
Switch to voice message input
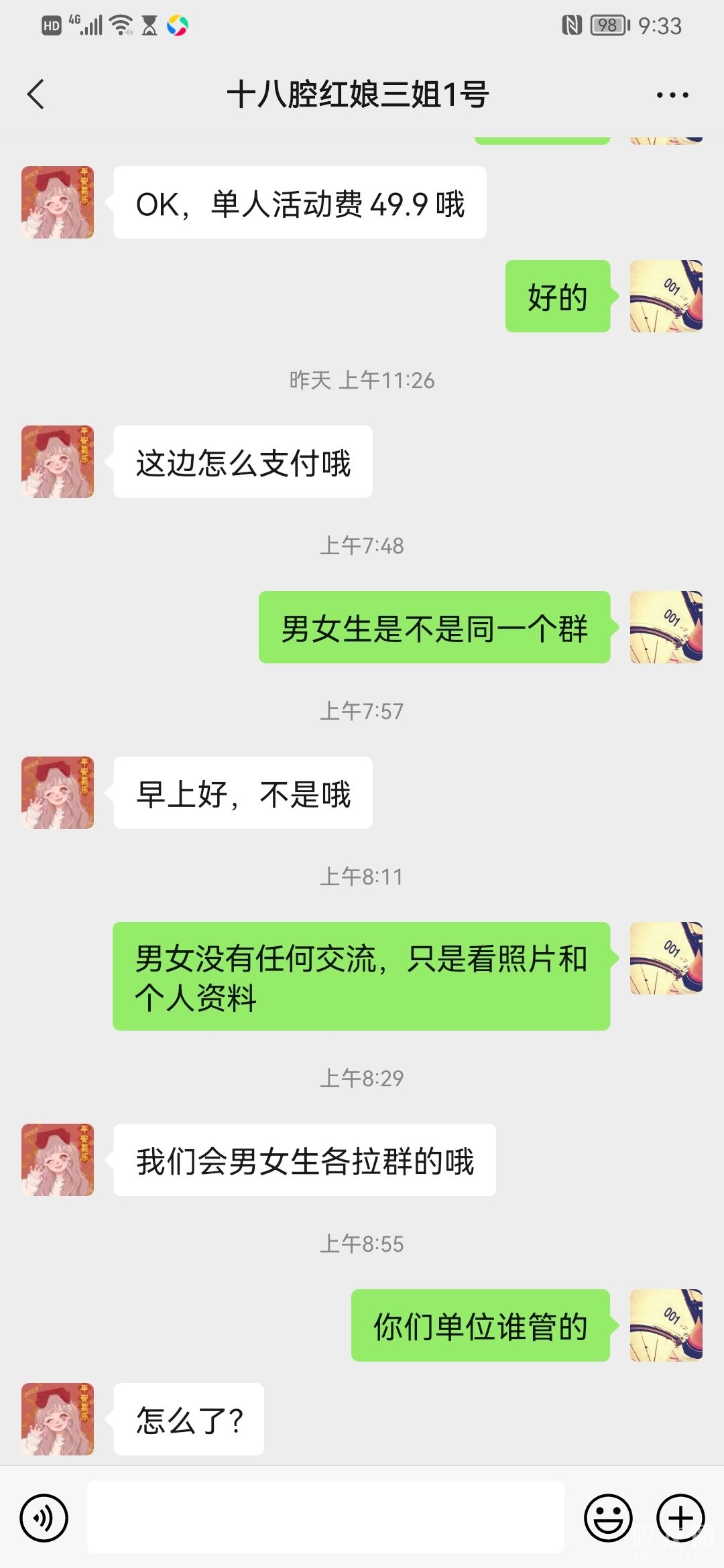point(44,1518)
